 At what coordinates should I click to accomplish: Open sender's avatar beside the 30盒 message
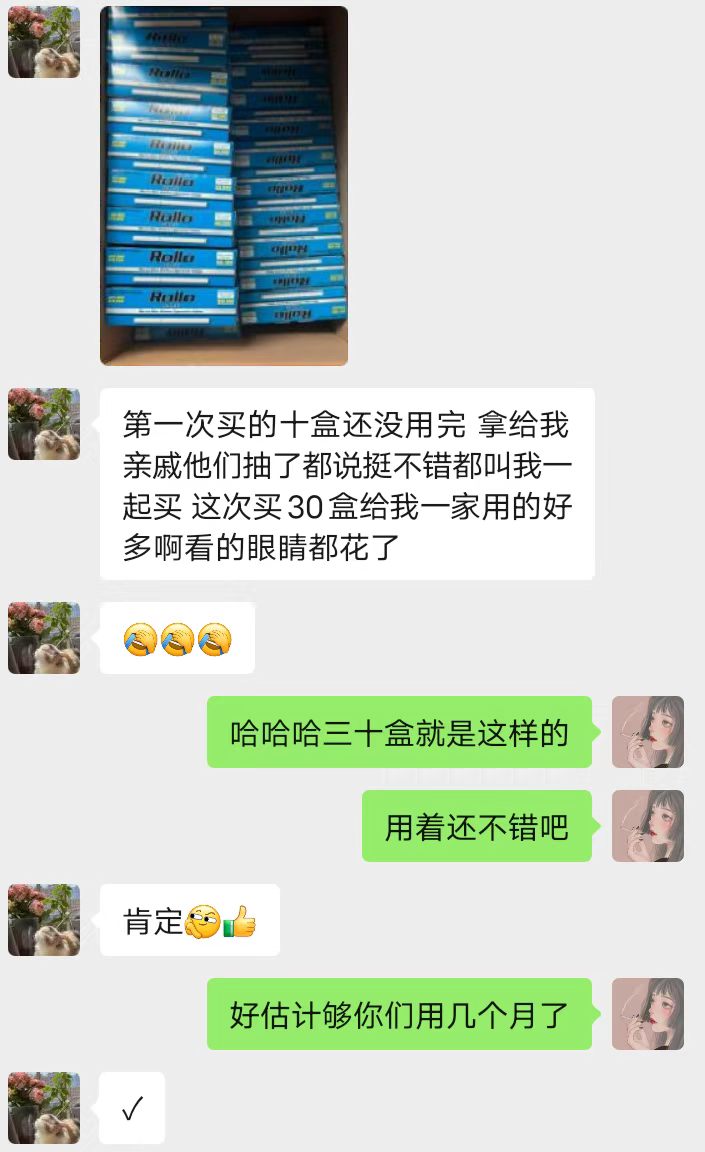pos(44,424)
